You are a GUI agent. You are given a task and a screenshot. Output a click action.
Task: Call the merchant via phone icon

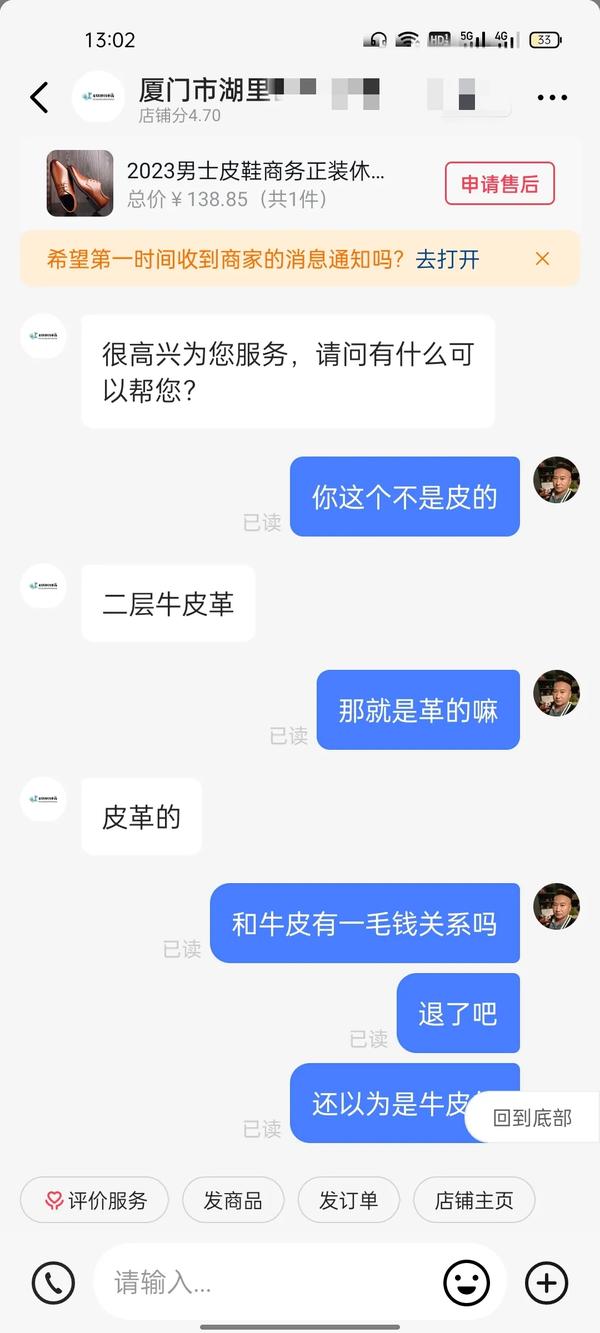click(54, 1282)
